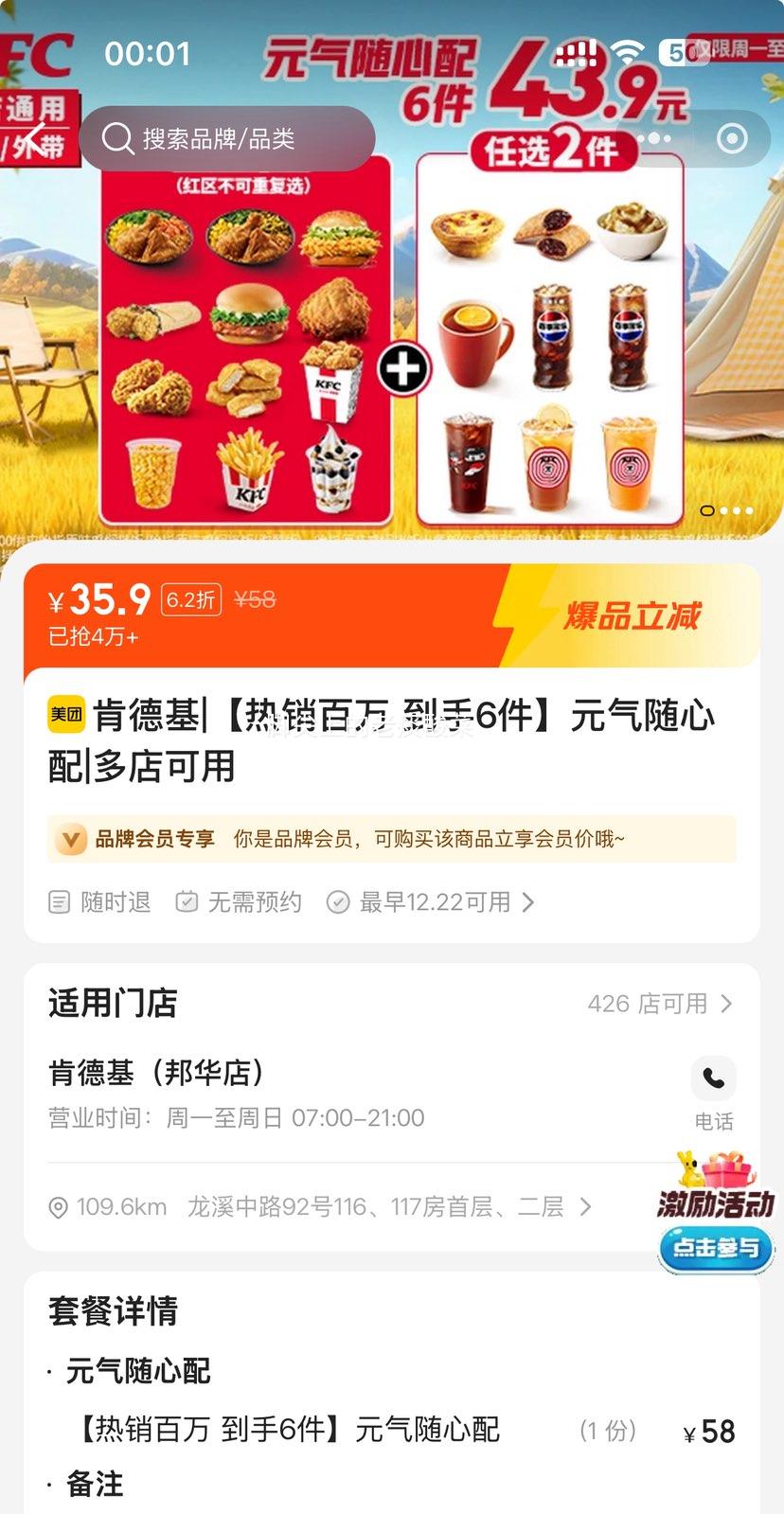The width and height of the screenshot is (784, 1514).
Task: Tap the V member icon on 品牌会员专享 banner
Action: 69,839
